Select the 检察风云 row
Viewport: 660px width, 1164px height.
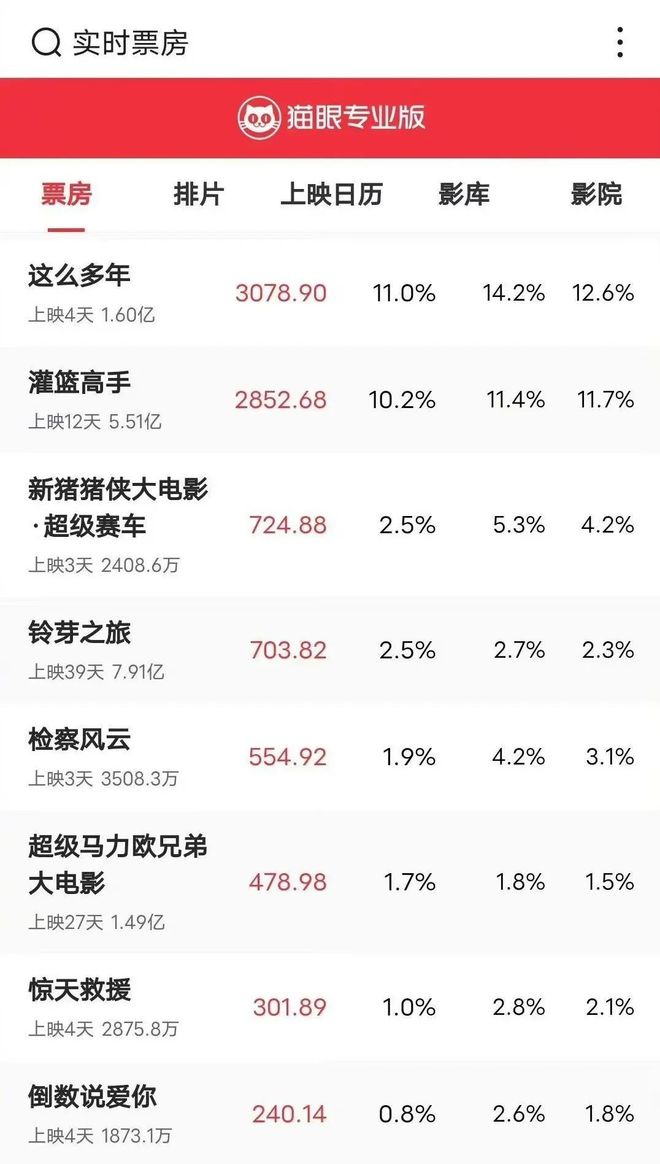pyautogui.click(x=330, y=756)
